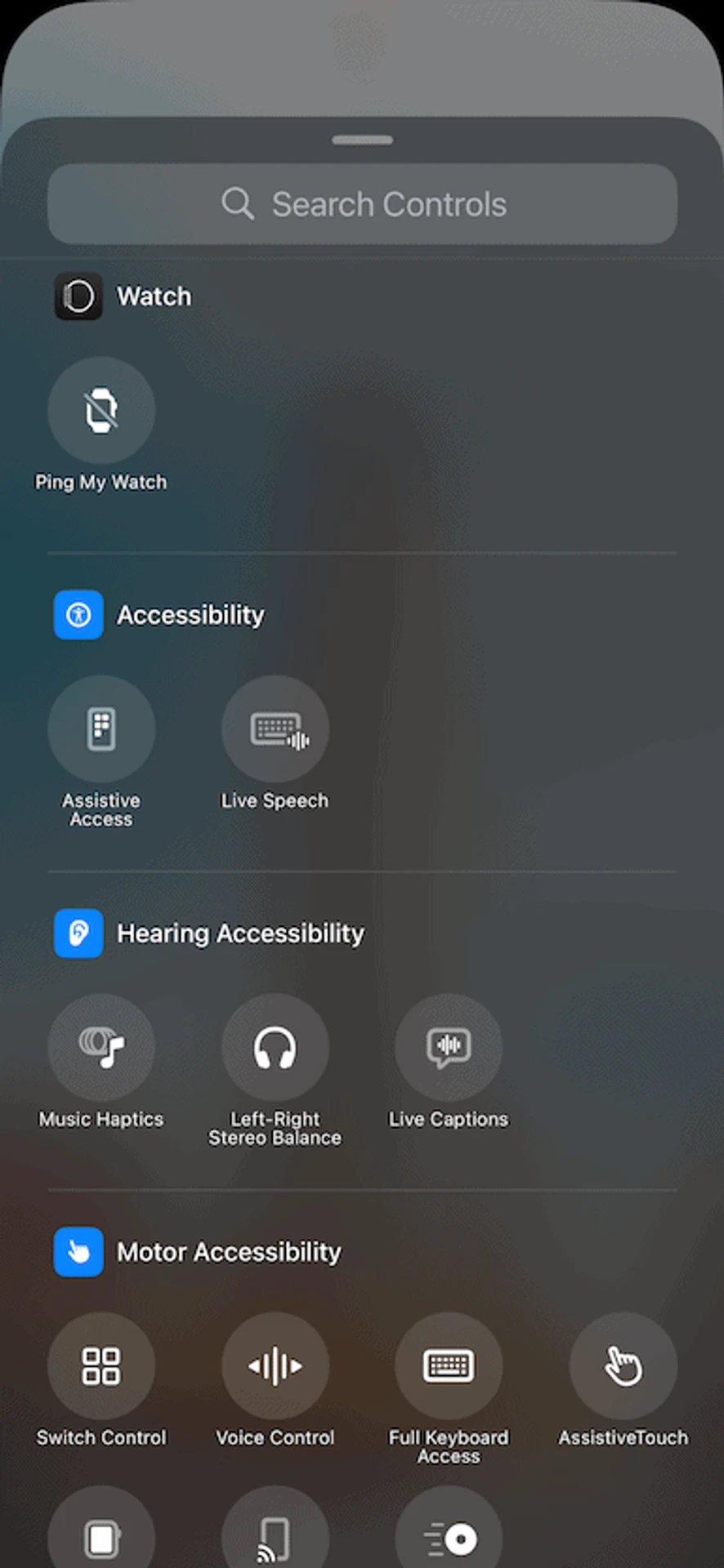724x1568 pixels.
Task: Select the Voice Control option
Action: click(x=275, y=1366)
